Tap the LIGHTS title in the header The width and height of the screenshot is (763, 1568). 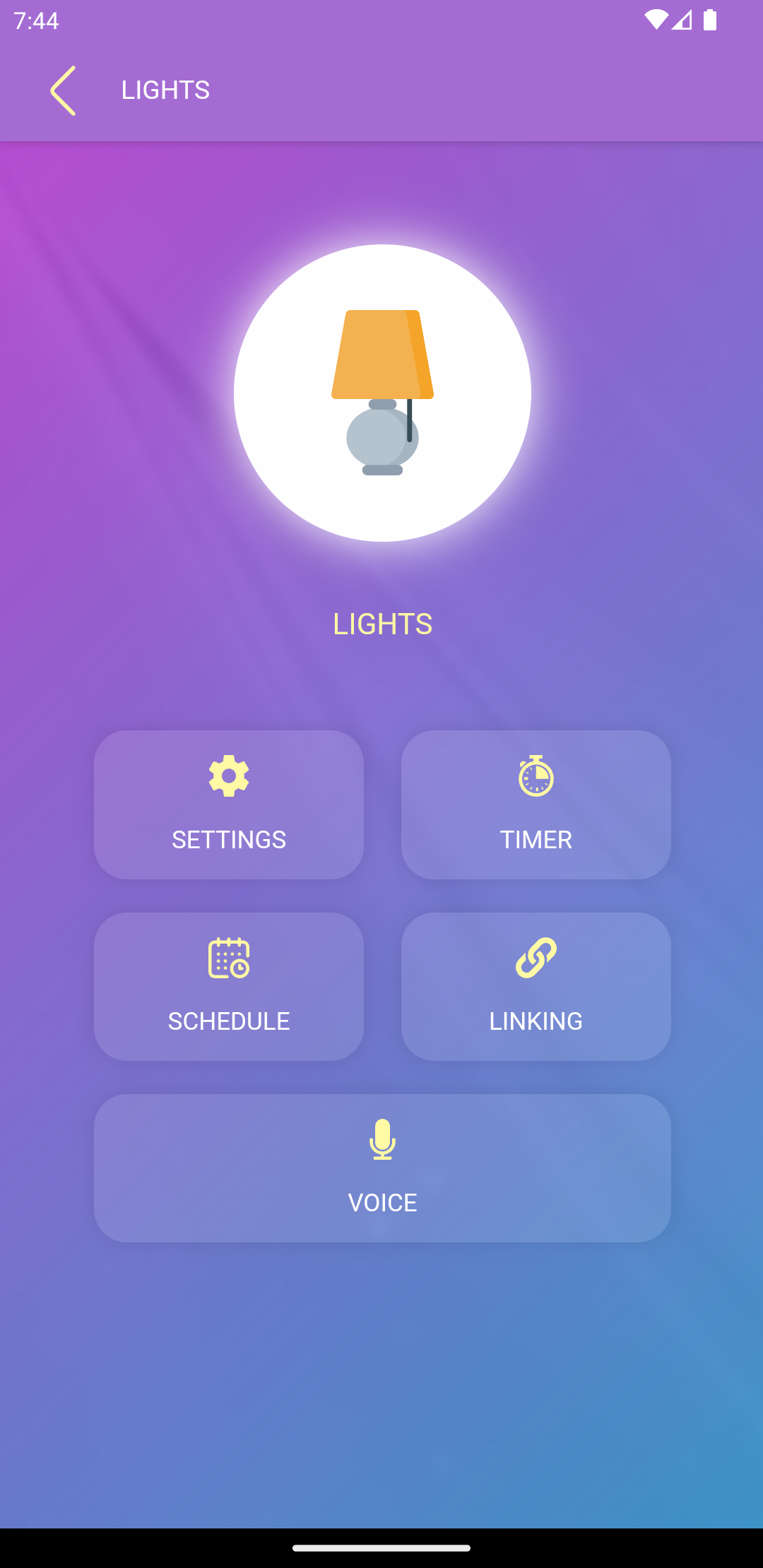(x=165, y=90)
